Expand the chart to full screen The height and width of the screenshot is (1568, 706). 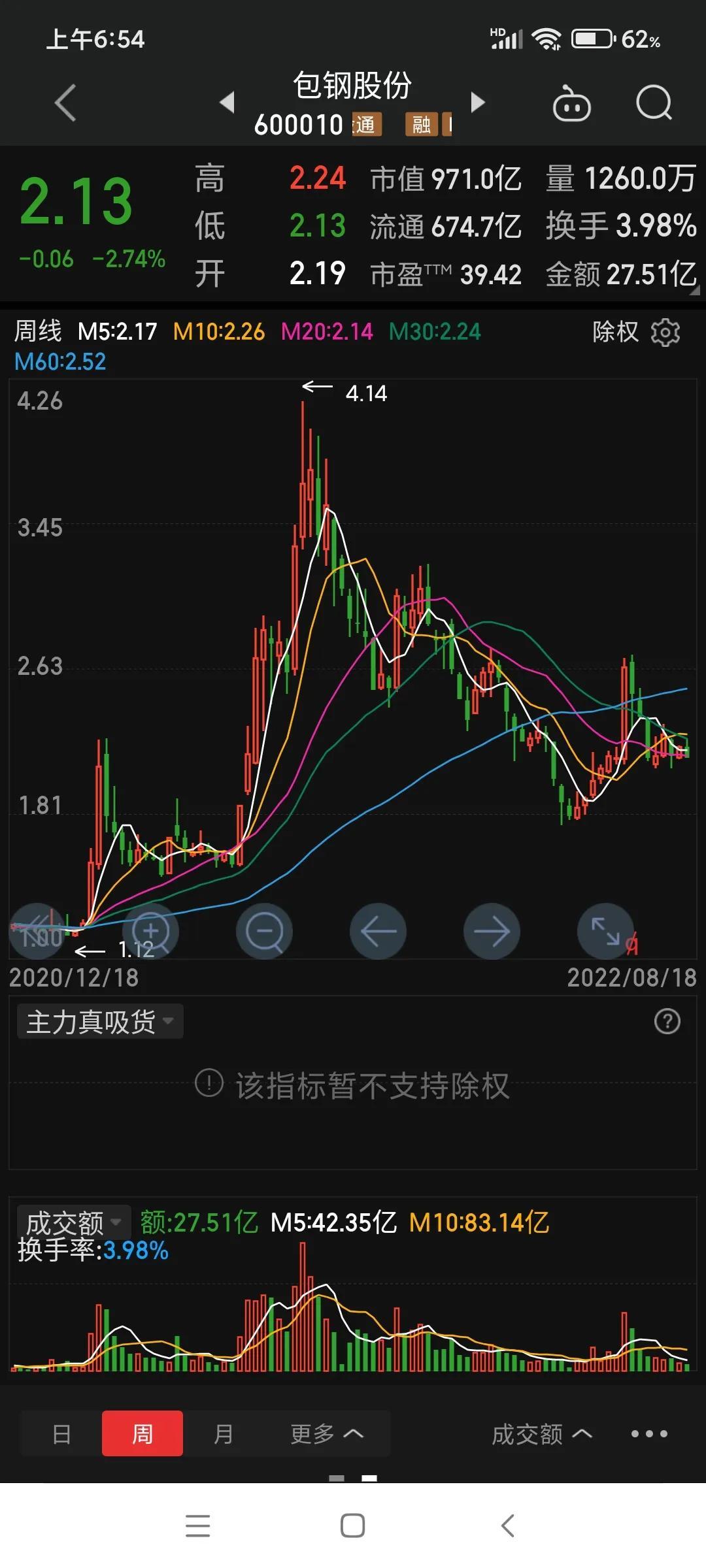tap(605, 931)
